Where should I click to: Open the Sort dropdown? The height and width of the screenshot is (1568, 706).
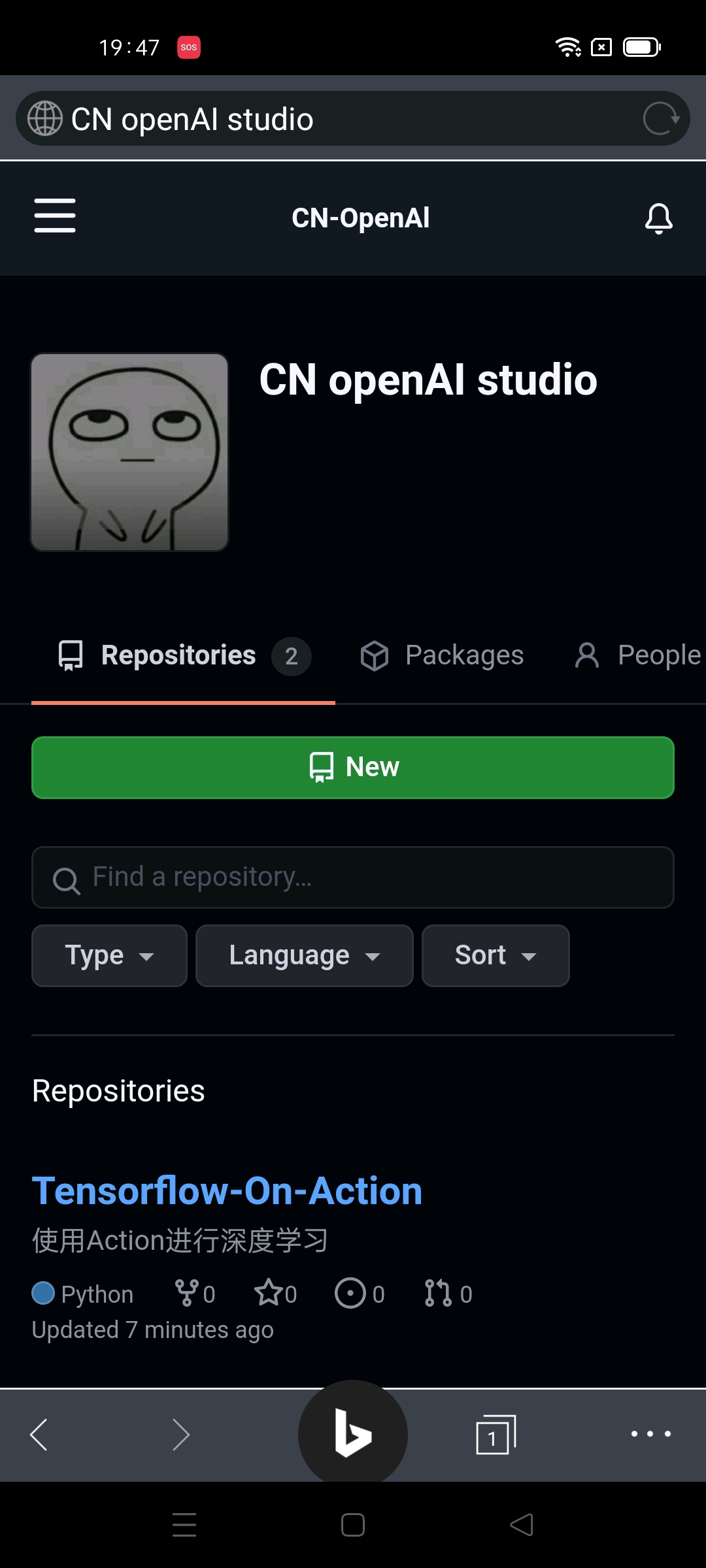tap(496, 956)
